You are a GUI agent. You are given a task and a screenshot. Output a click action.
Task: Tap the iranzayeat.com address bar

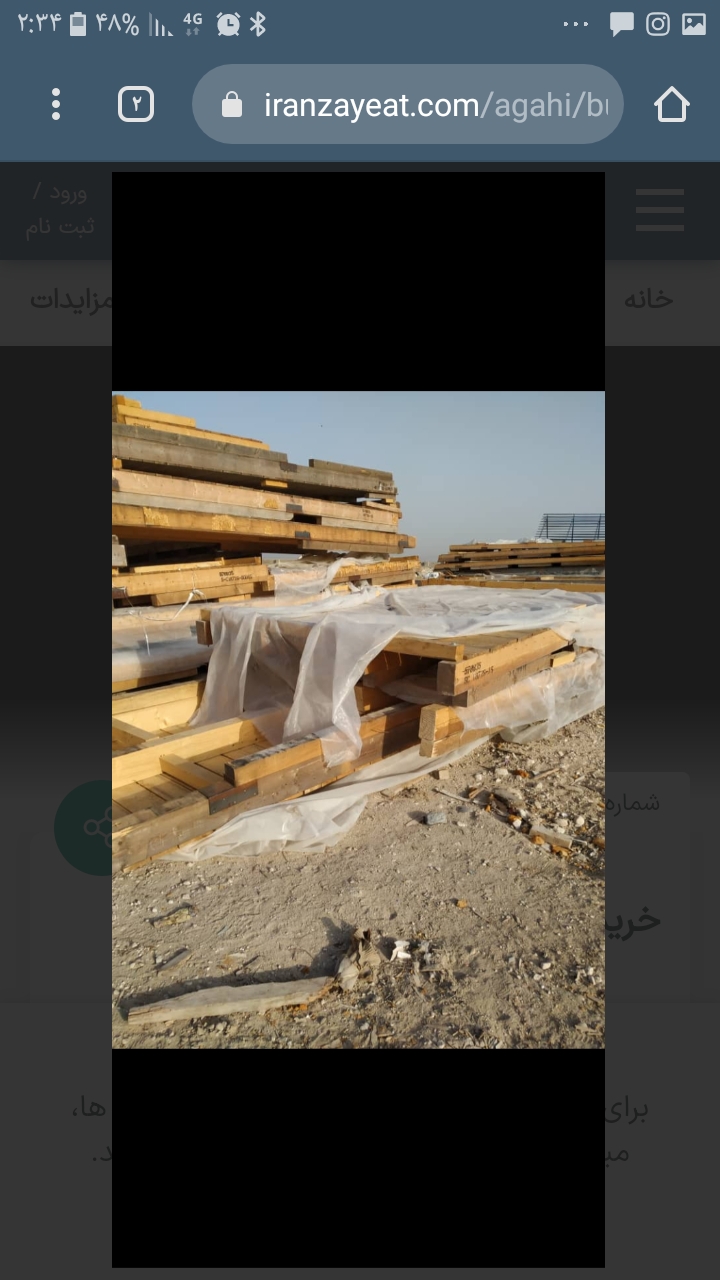pos(408,104)
